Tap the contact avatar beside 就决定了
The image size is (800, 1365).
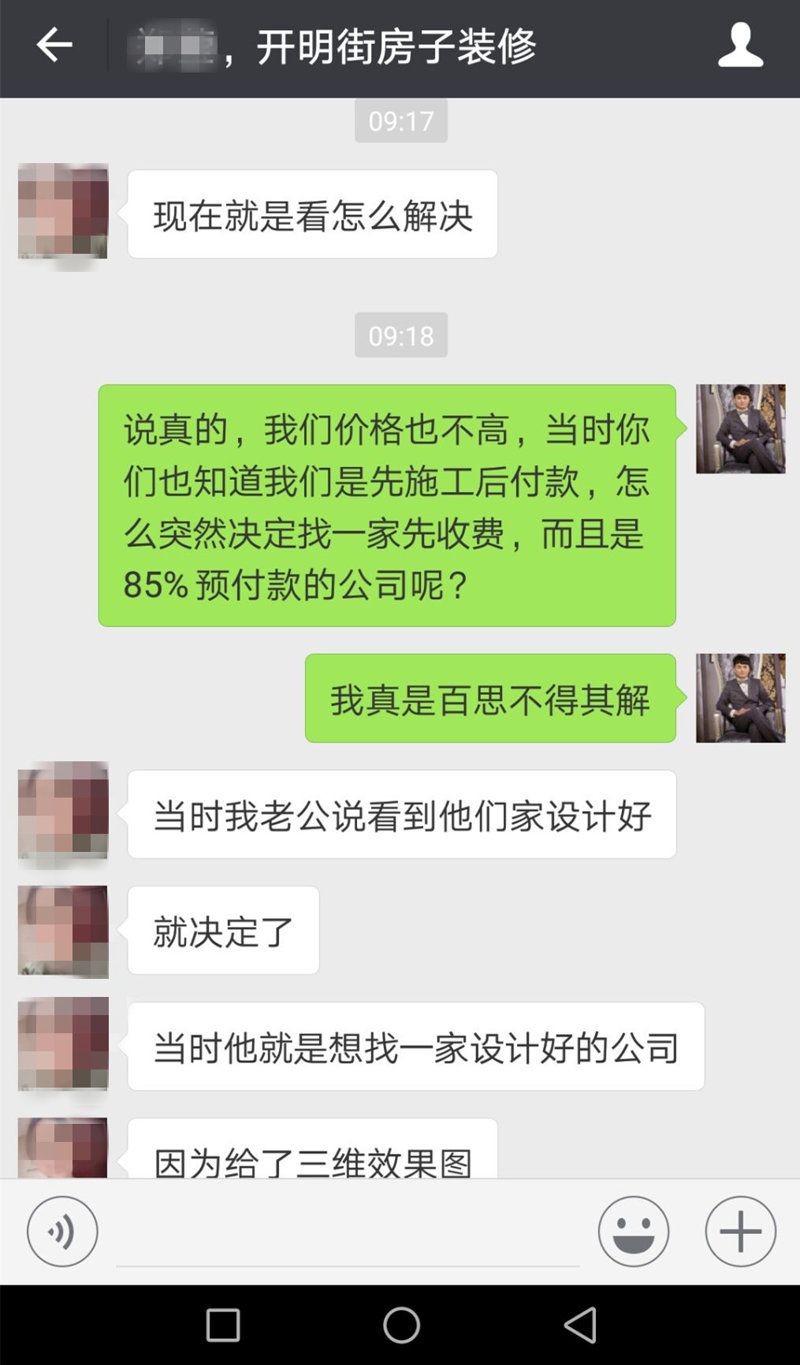(62, 931)
